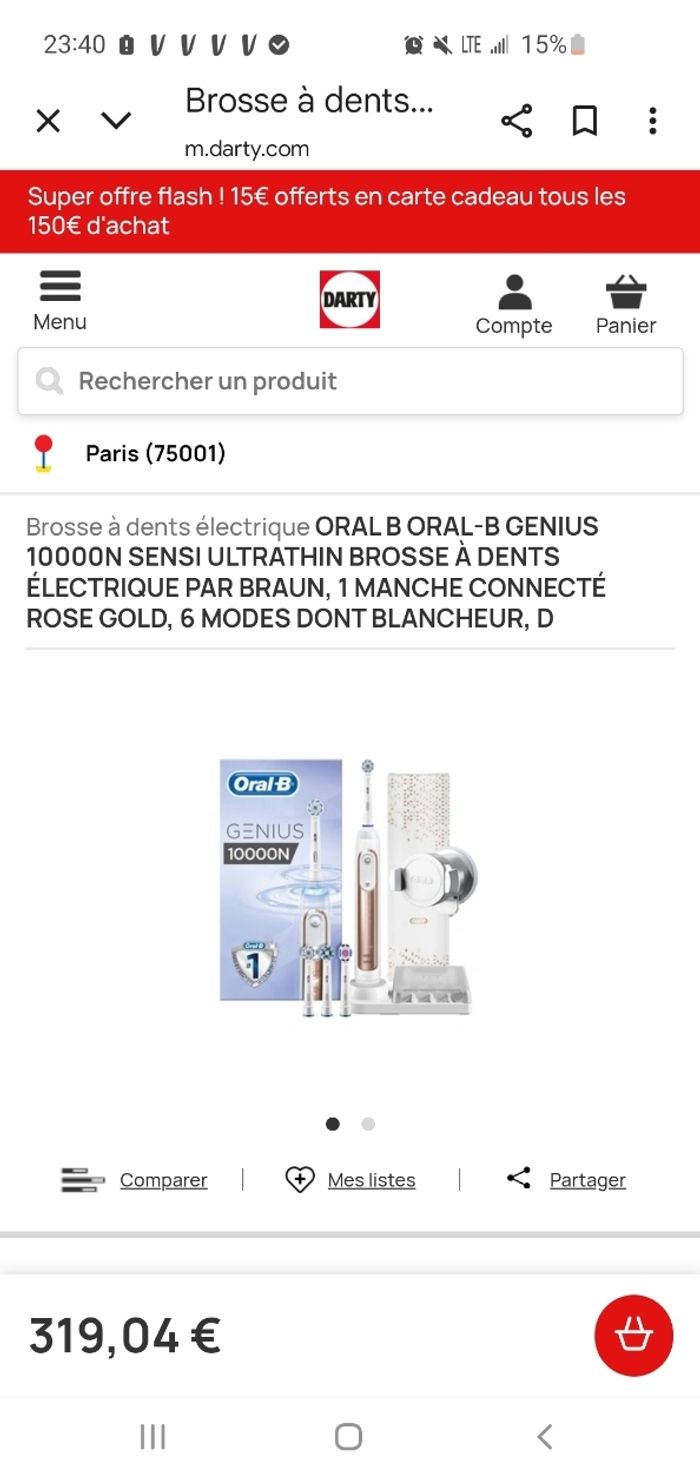Close the browser tab with X
The height and width of the screenshot is (1478, 700).
point(48,121)
